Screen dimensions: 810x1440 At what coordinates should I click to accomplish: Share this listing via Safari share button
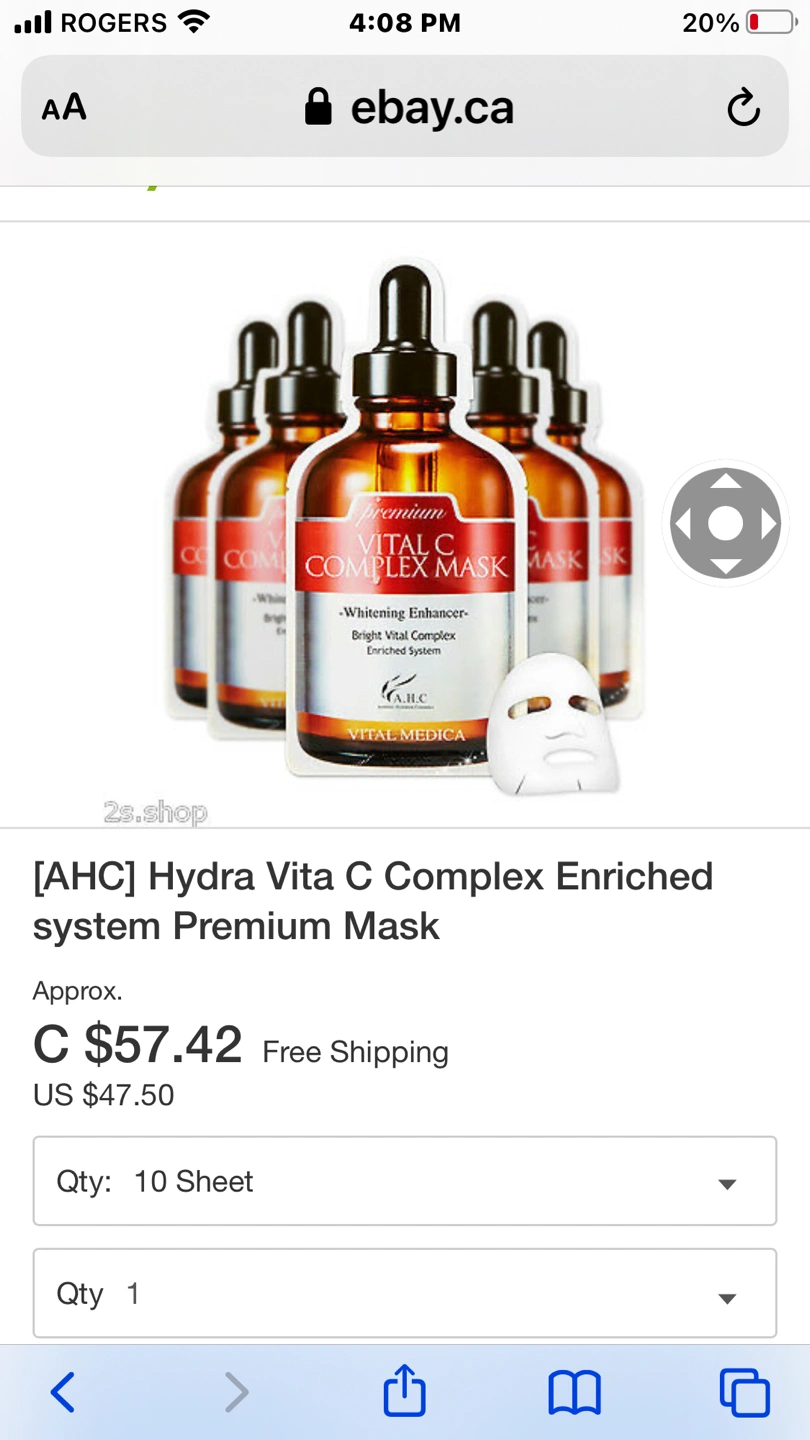tap(405, 1392)
